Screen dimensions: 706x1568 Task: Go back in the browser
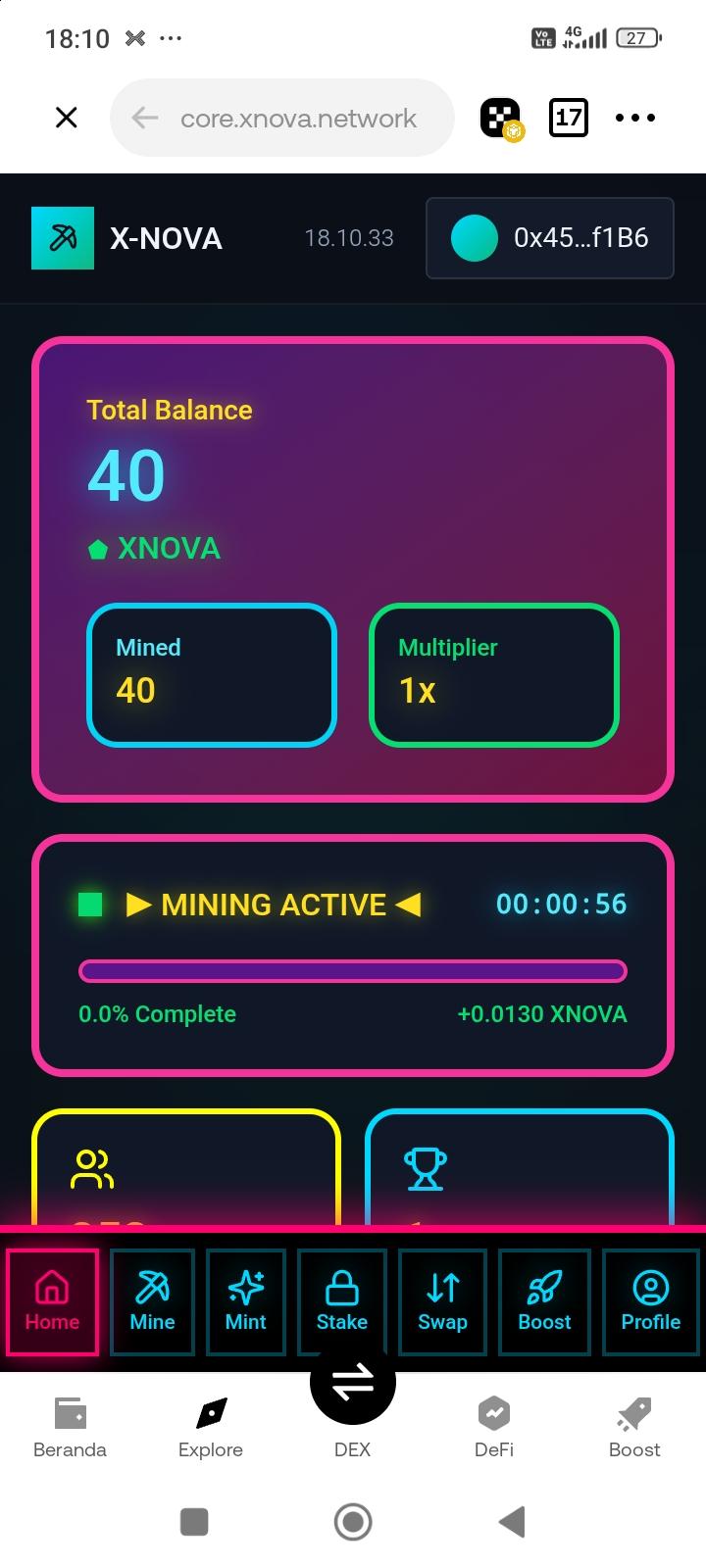click(x=145, y=119)
